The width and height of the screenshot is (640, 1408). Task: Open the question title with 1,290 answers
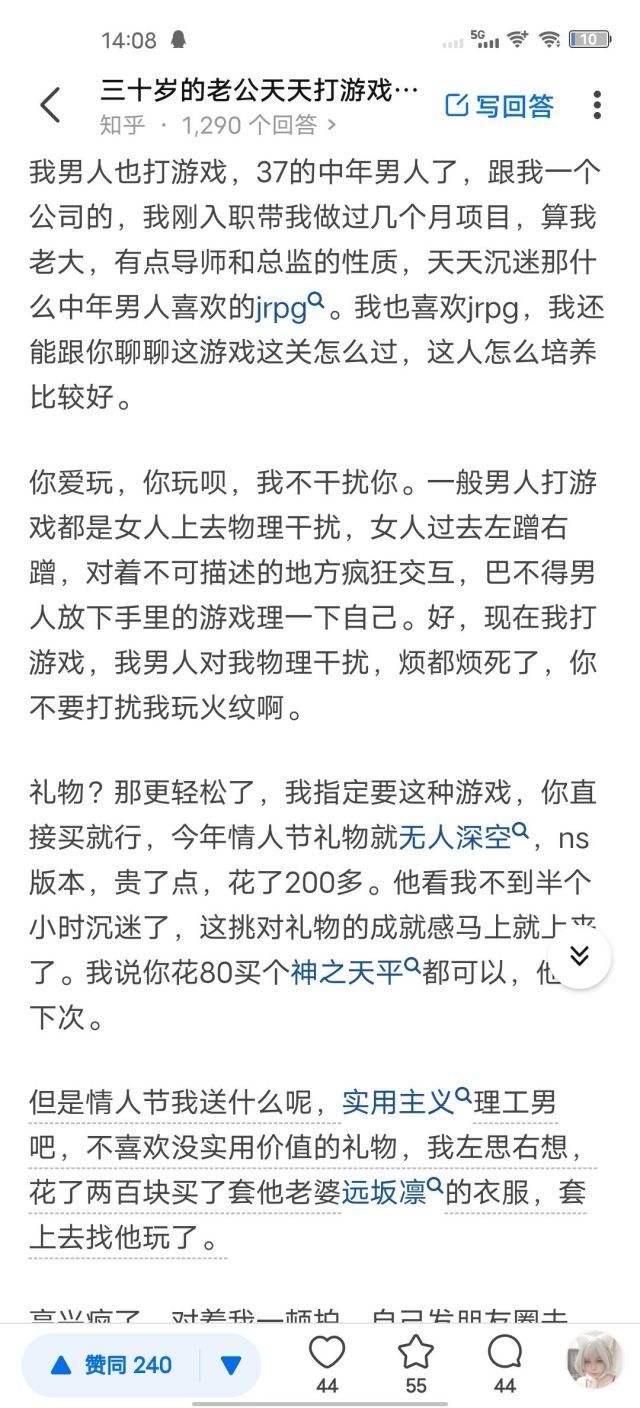pyautogui.click(x=258, y=92)
